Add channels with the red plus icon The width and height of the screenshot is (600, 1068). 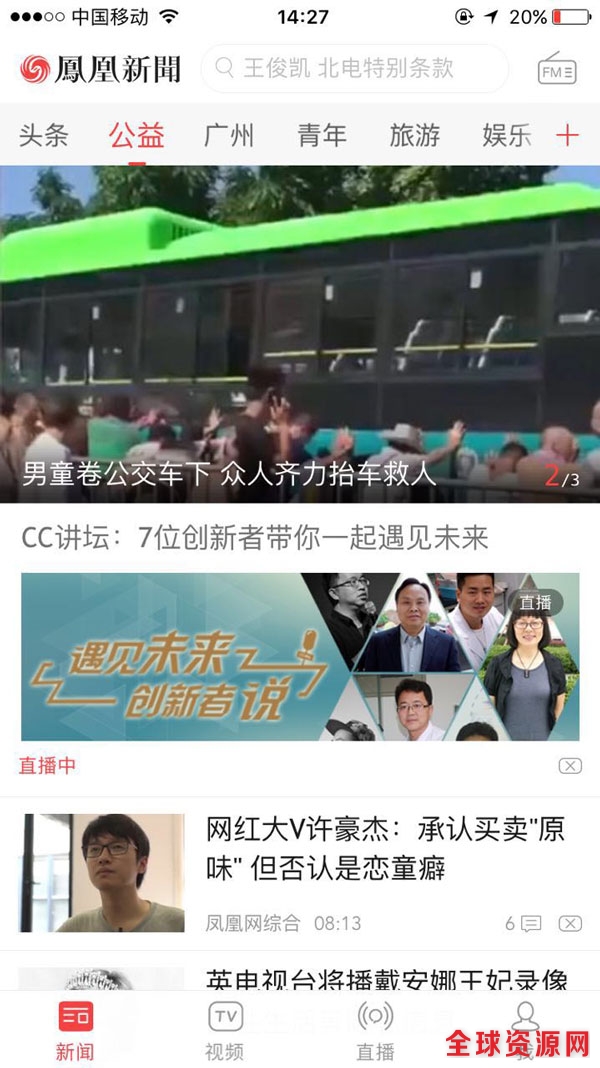pyautogui.click(x=567, y=136)
